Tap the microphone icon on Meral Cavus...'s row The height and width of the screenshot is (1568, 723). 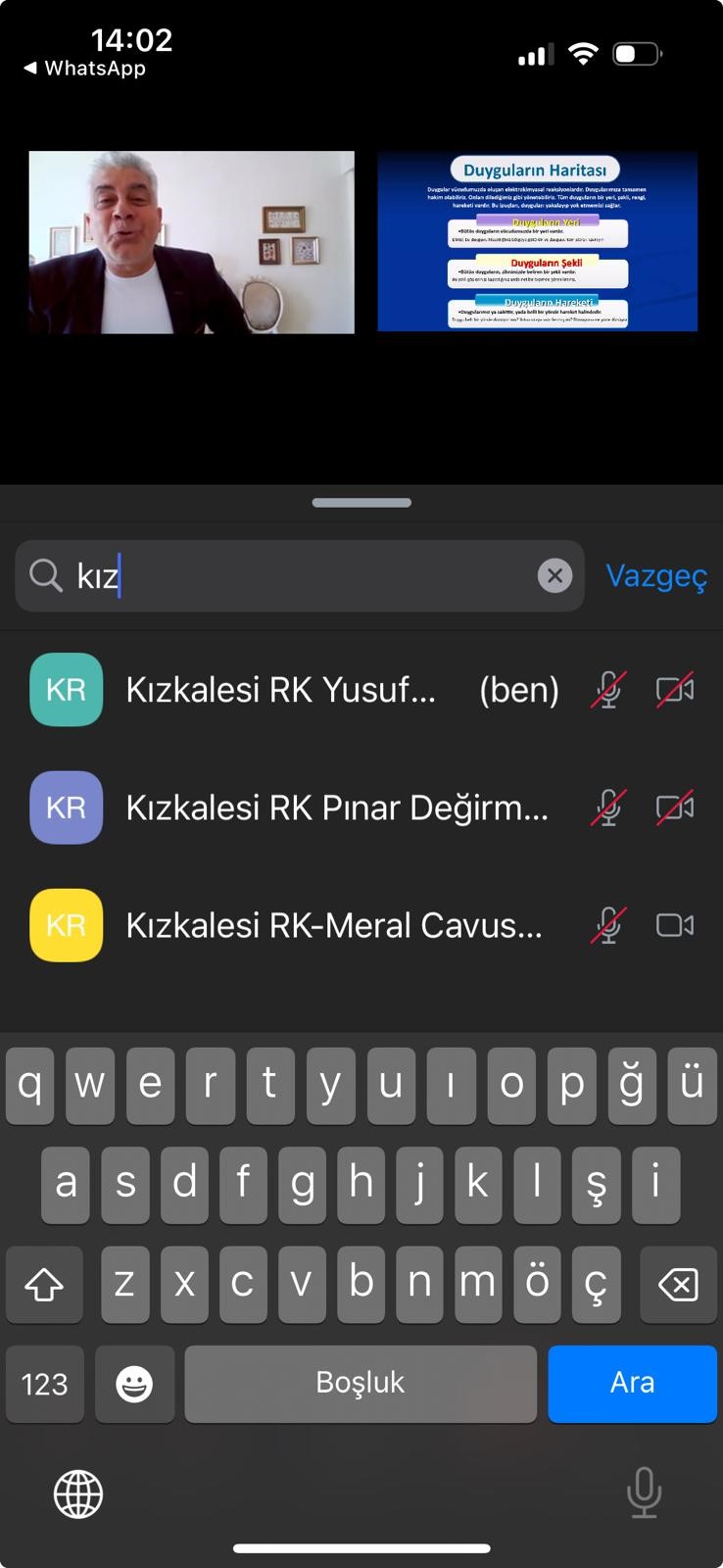point(608,925)
